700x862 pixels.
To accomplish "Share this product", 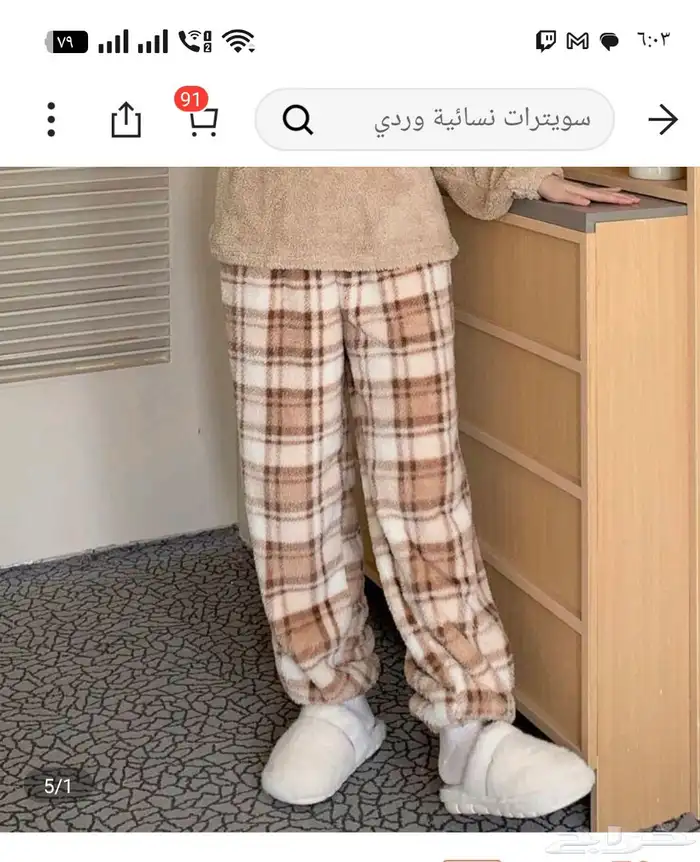I will [126, 120].
